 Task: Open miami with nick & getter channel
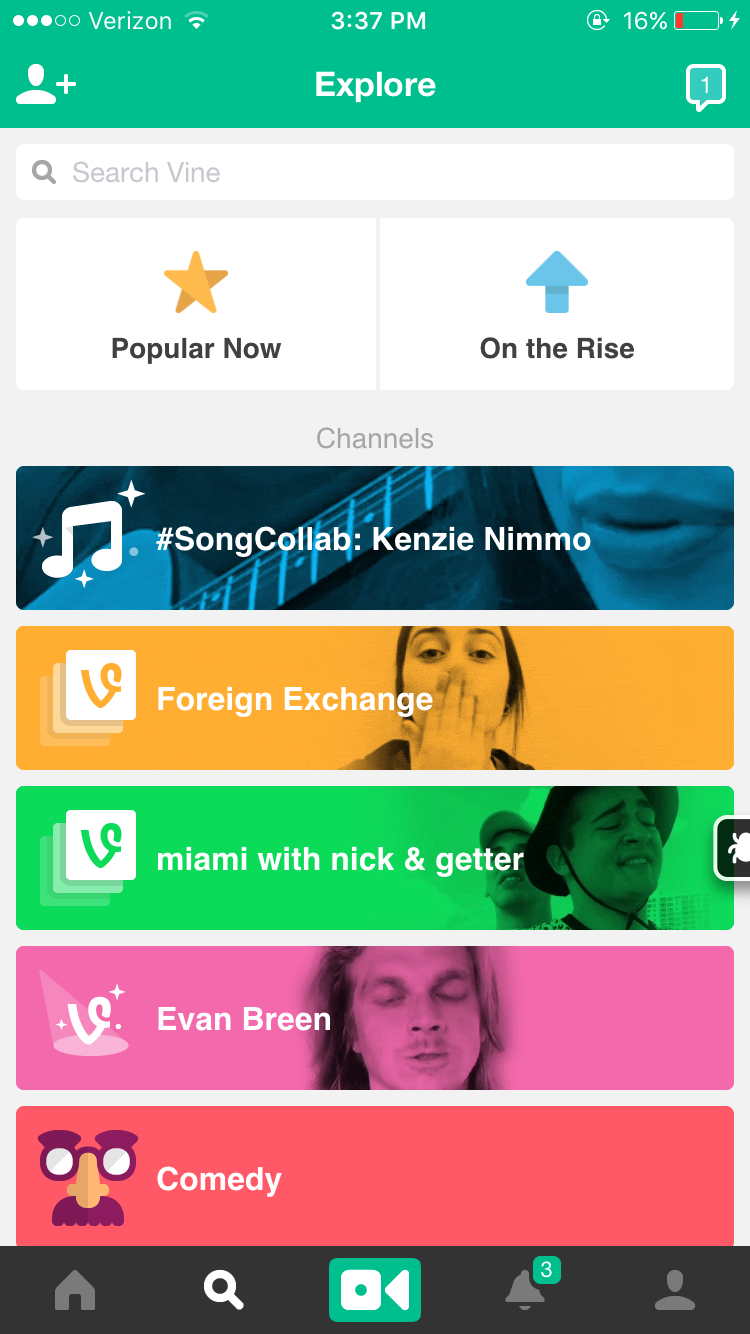tap(375, 858)
